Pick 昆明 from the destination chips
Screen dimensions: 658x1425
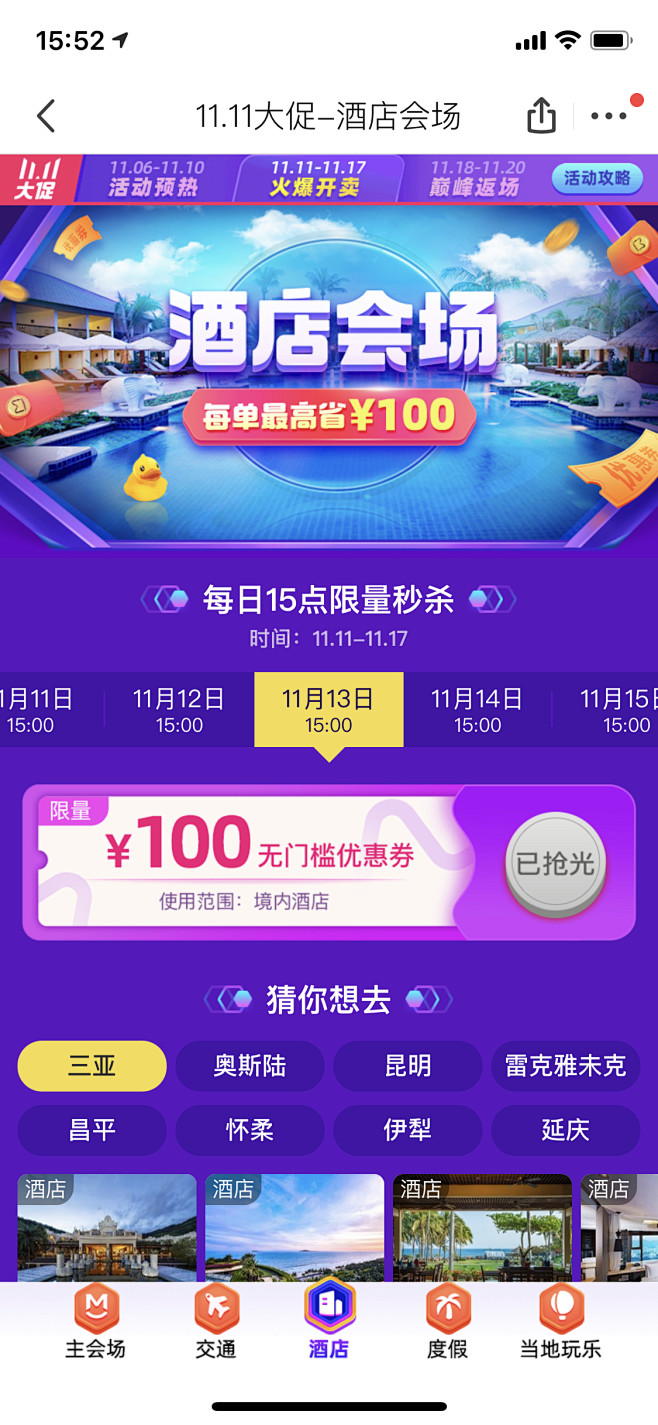tap(408, 1066)
